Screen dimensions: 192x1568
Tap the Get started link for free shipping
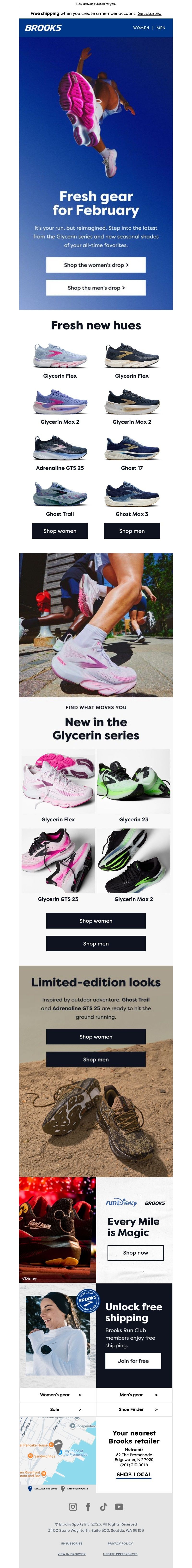pyautogui.click(x=149, y=13)
